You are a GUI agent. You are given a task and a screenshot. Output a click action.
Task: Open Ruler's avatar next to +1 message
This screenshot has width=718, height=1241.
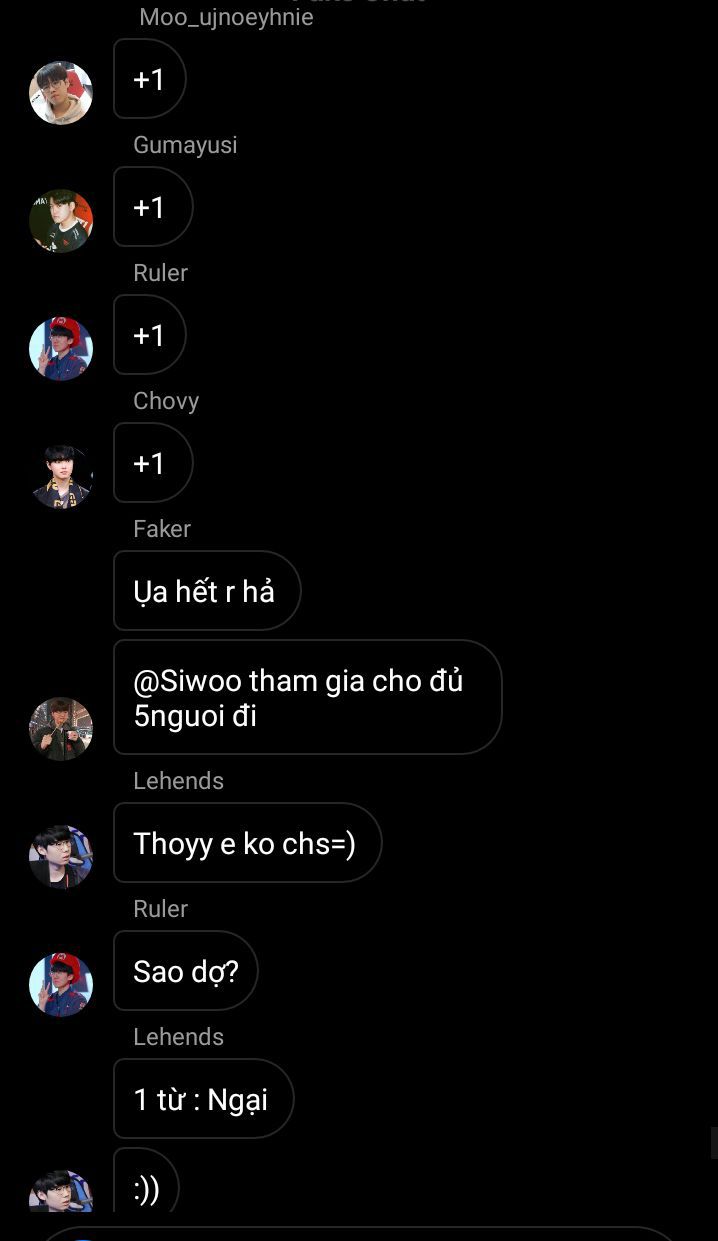(61, 349)
